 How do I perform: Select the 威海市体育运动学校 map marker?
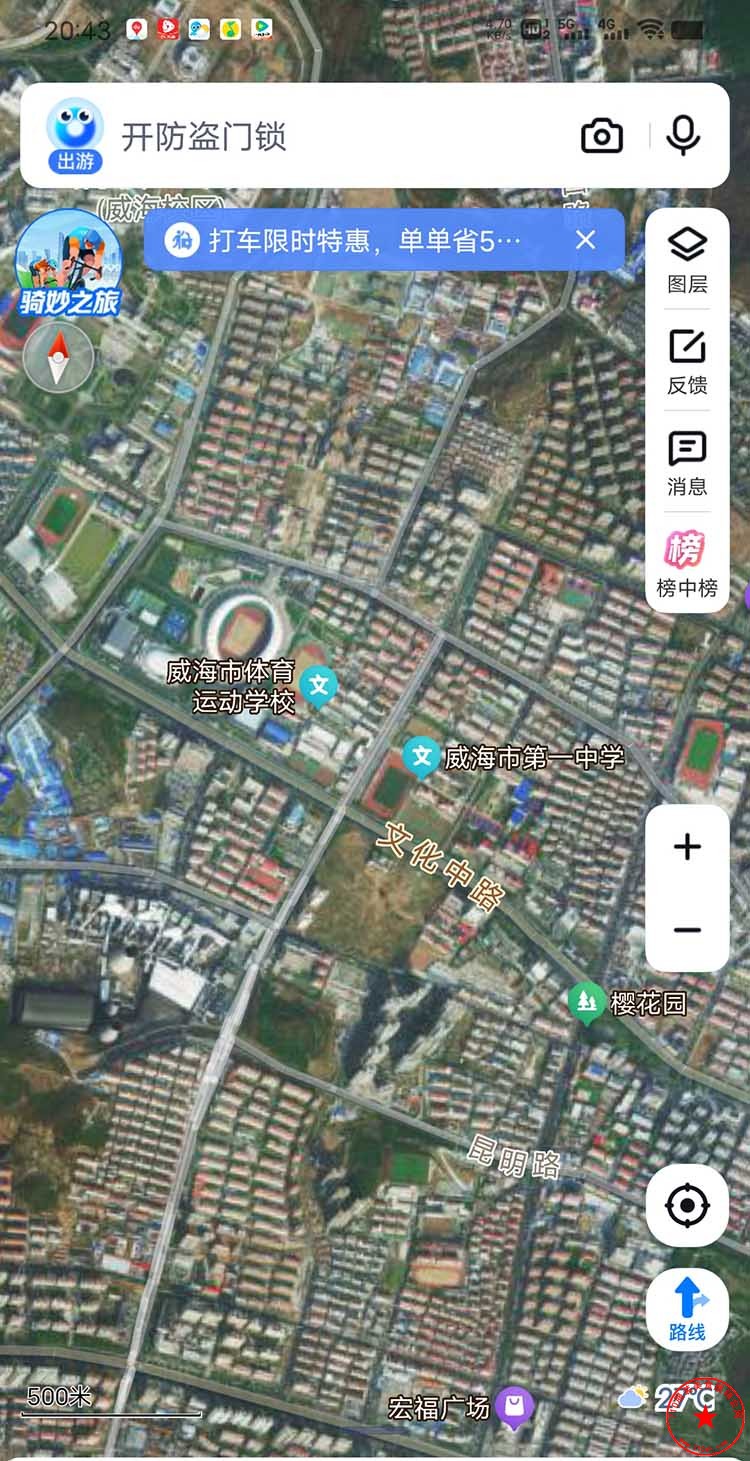click(319, 686)
